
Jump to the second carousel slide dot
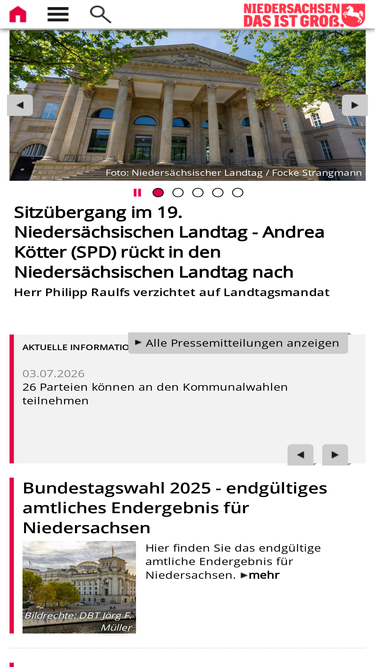178,193
